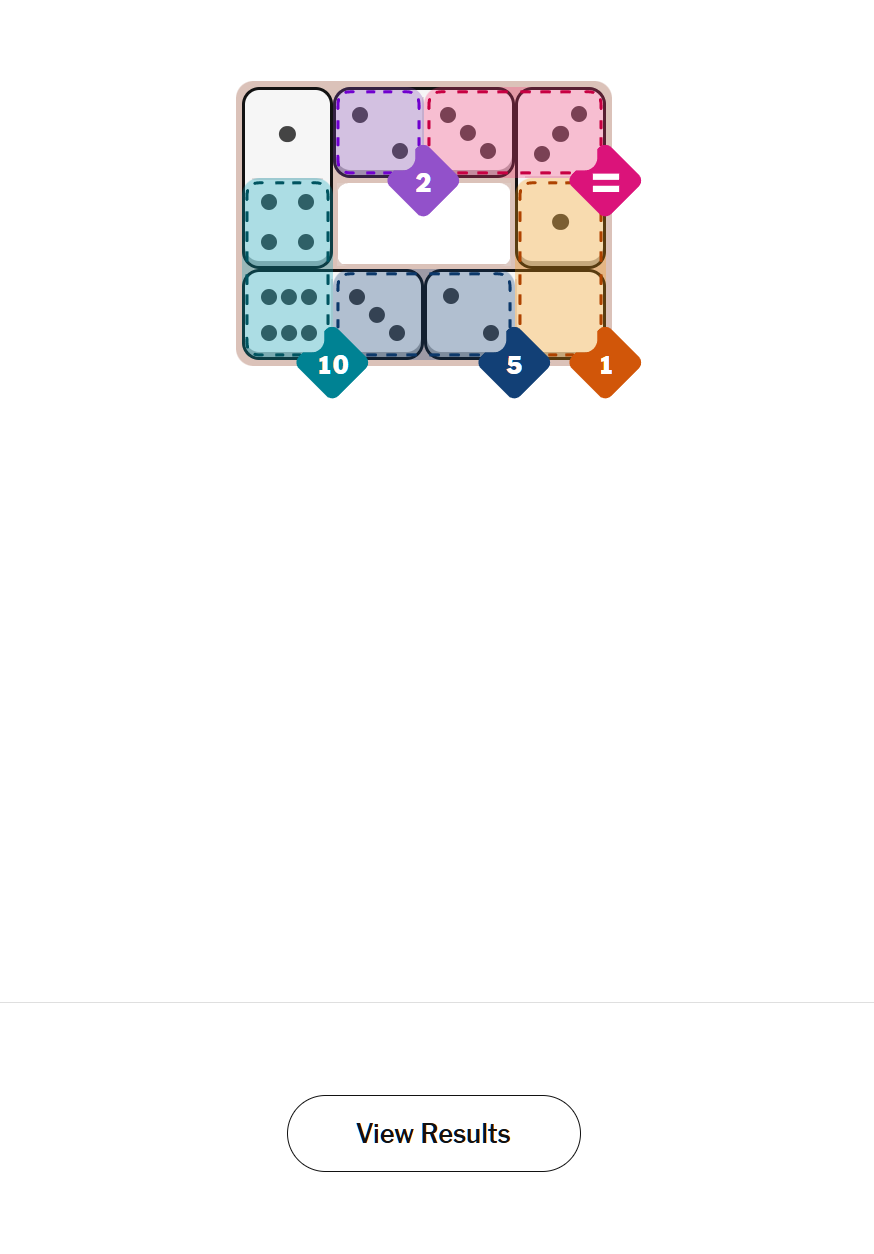Tap the View Results button

point(433,1133)
